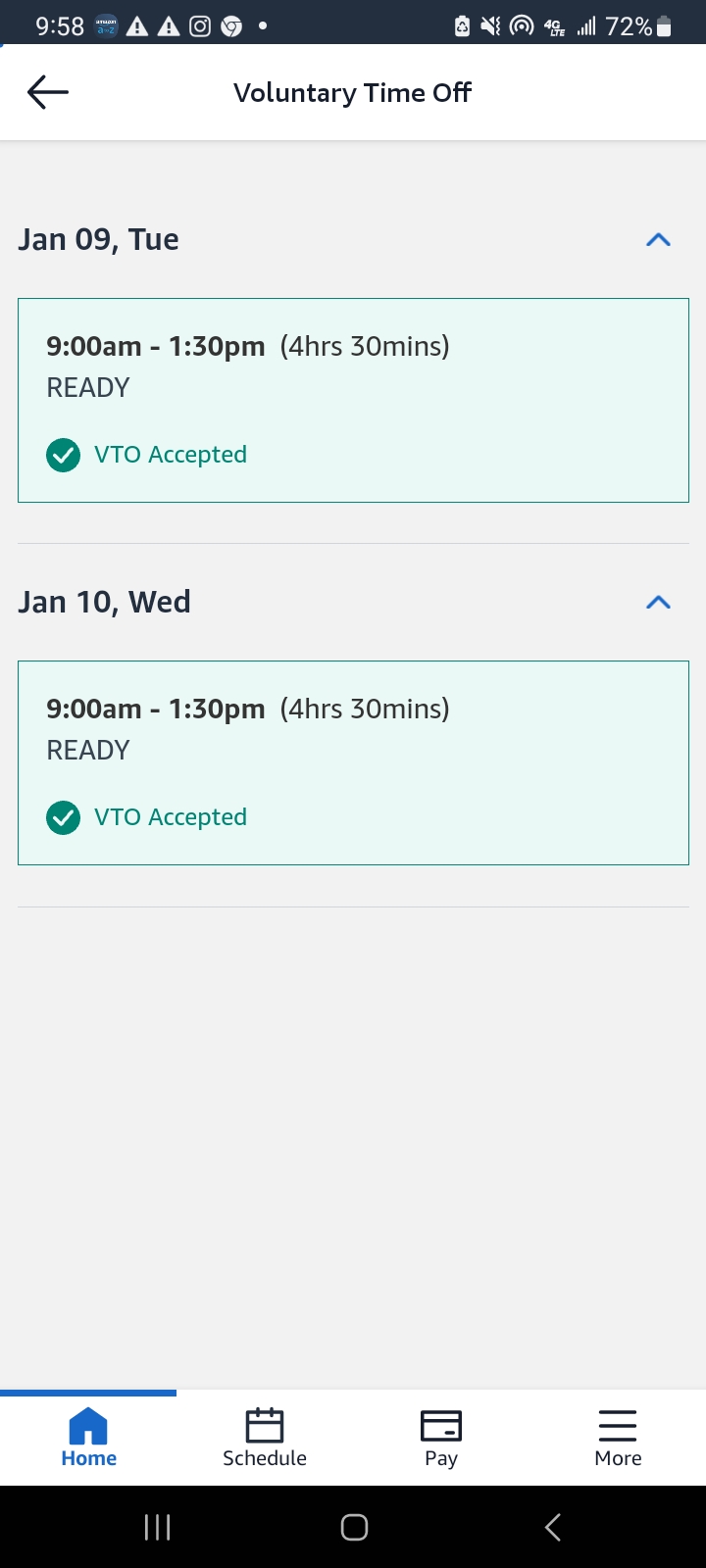Viewport: 706px width, 1568px height.
Task: Collapse the Jan 10, Wed section
Action: click(x=658, y=603)
